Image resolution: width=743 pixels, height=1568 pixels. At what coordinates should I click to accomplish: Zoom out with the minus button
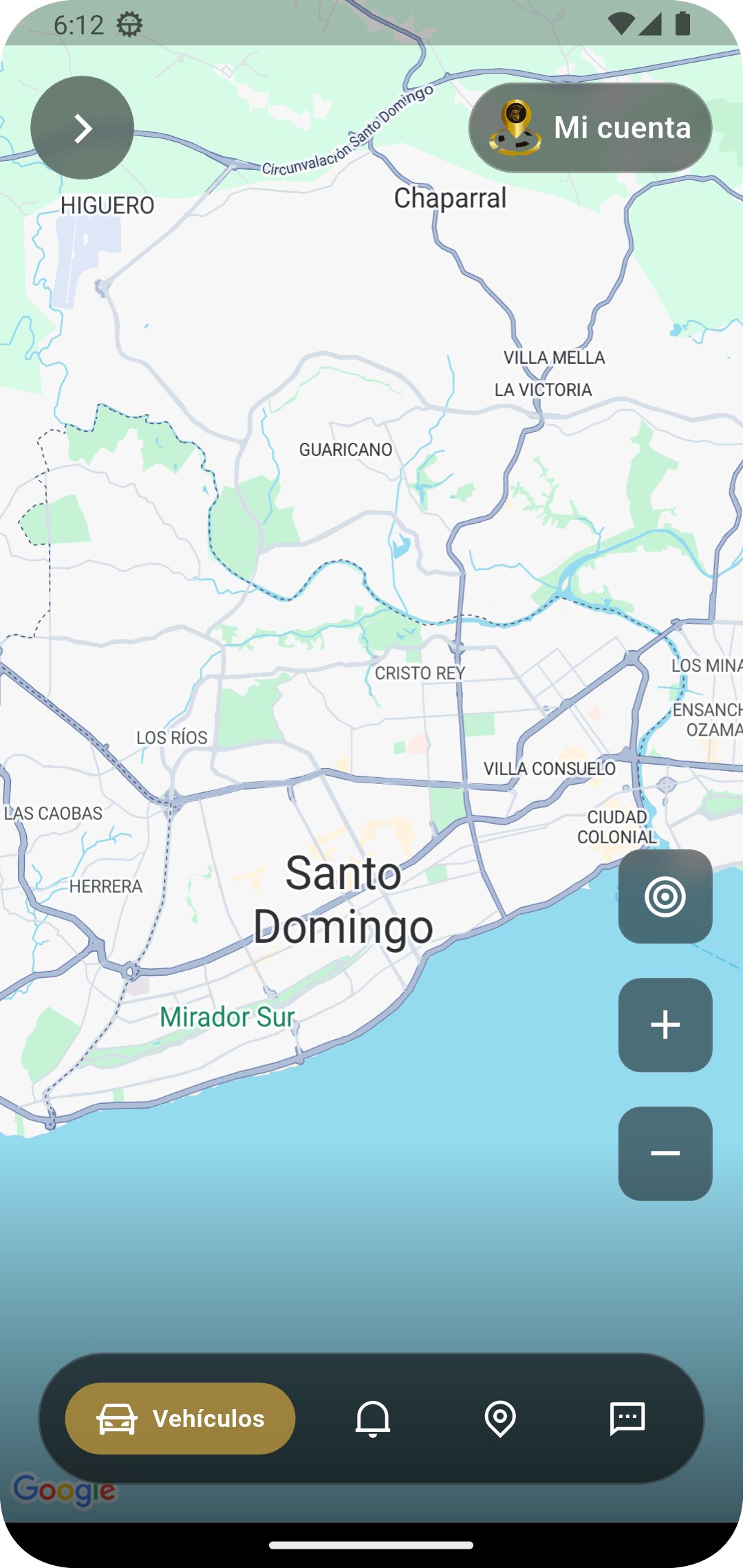click(665, 1153)
